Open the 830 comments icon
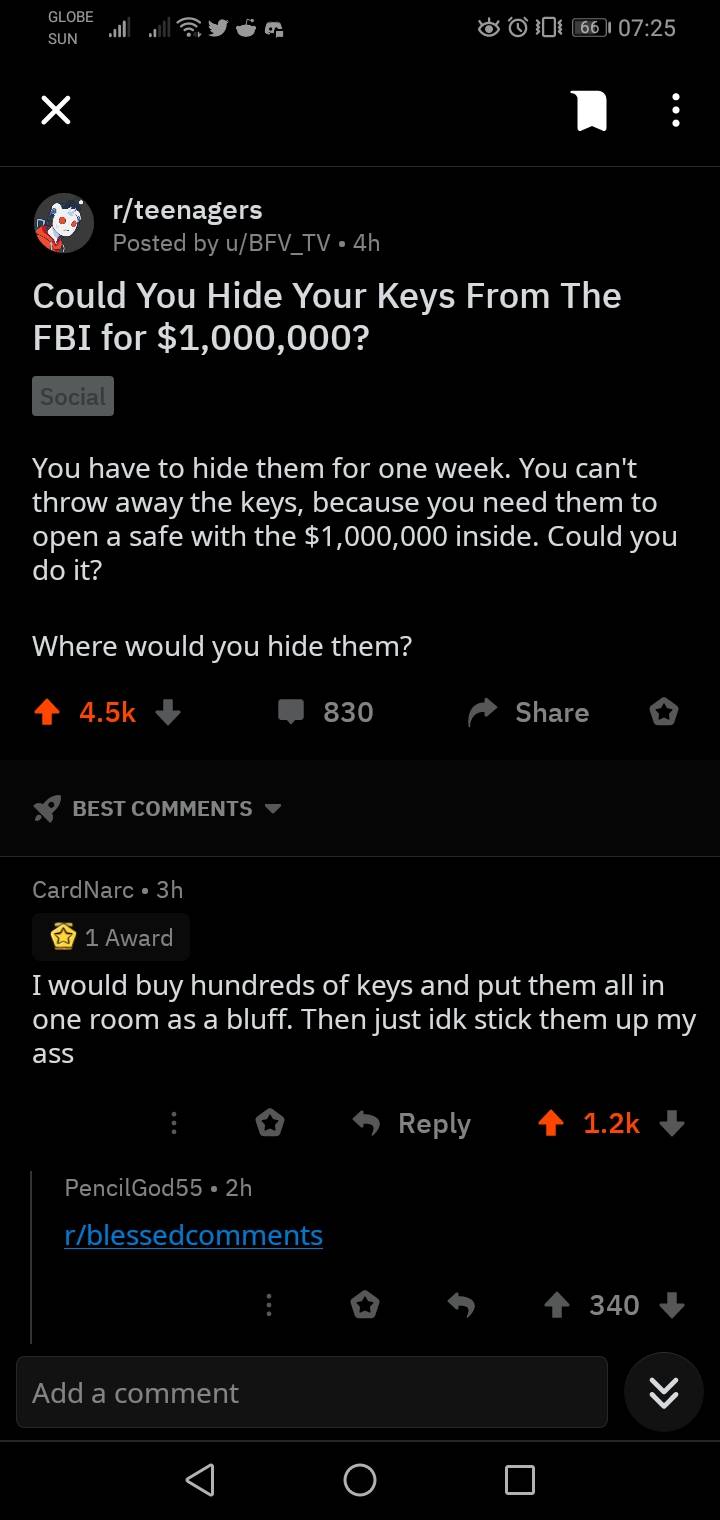Screen dimensions: 720x1520 pyautogui.click(x=291, y=712)
